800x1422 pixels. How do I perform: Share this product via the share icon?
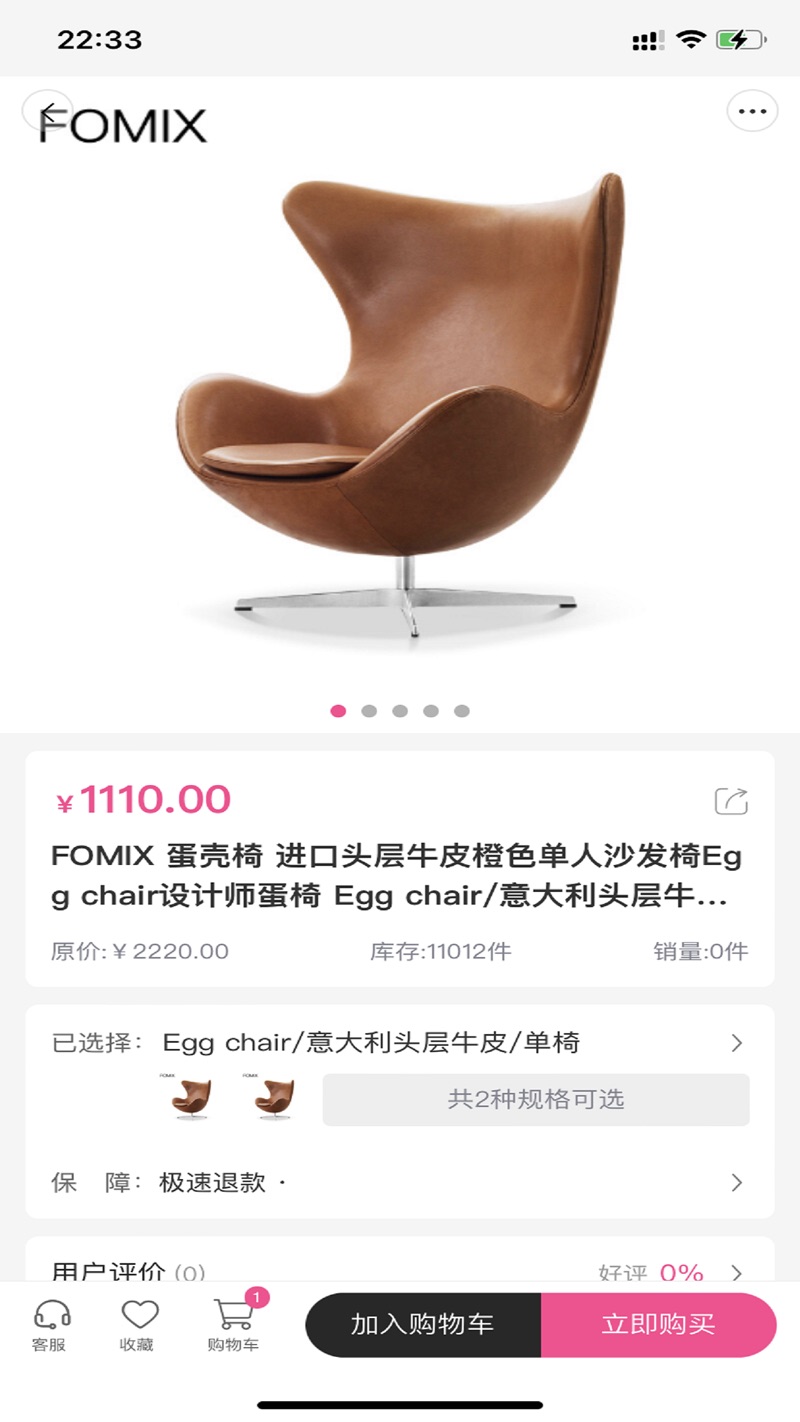tap(731, 801)
